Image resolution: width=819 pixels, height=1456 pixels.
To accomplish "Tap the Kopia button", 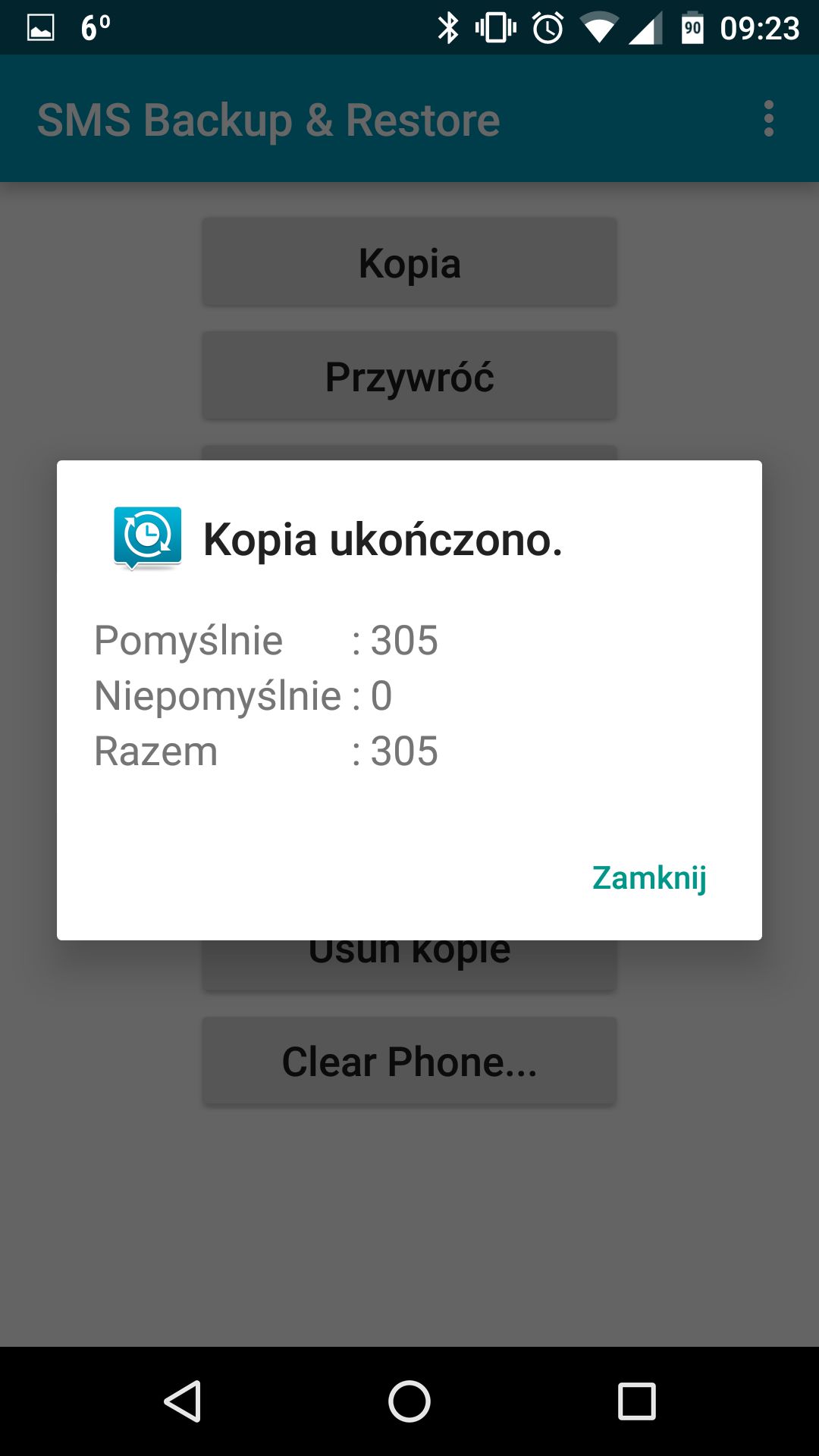I will 409,262.
